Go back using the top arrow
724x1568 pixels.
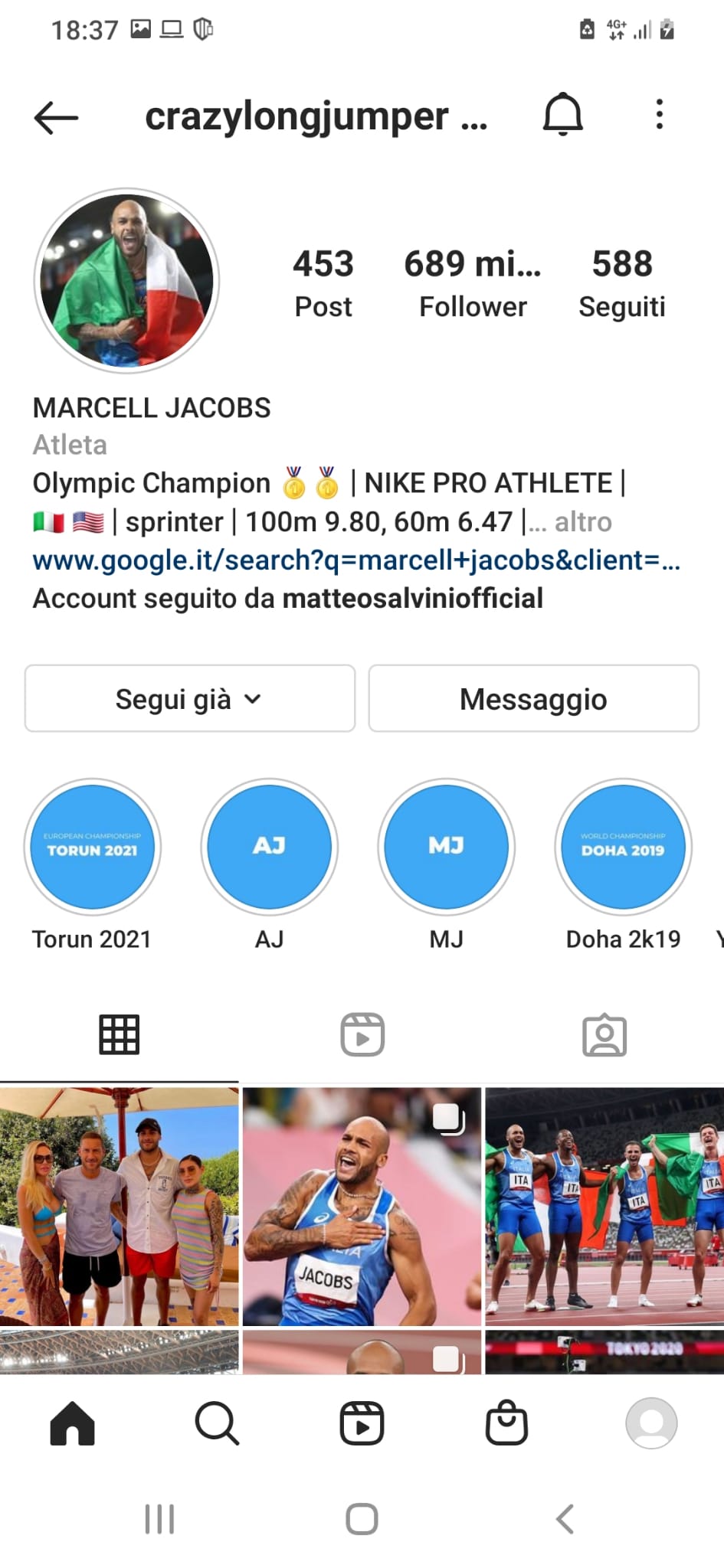[57, 117]
